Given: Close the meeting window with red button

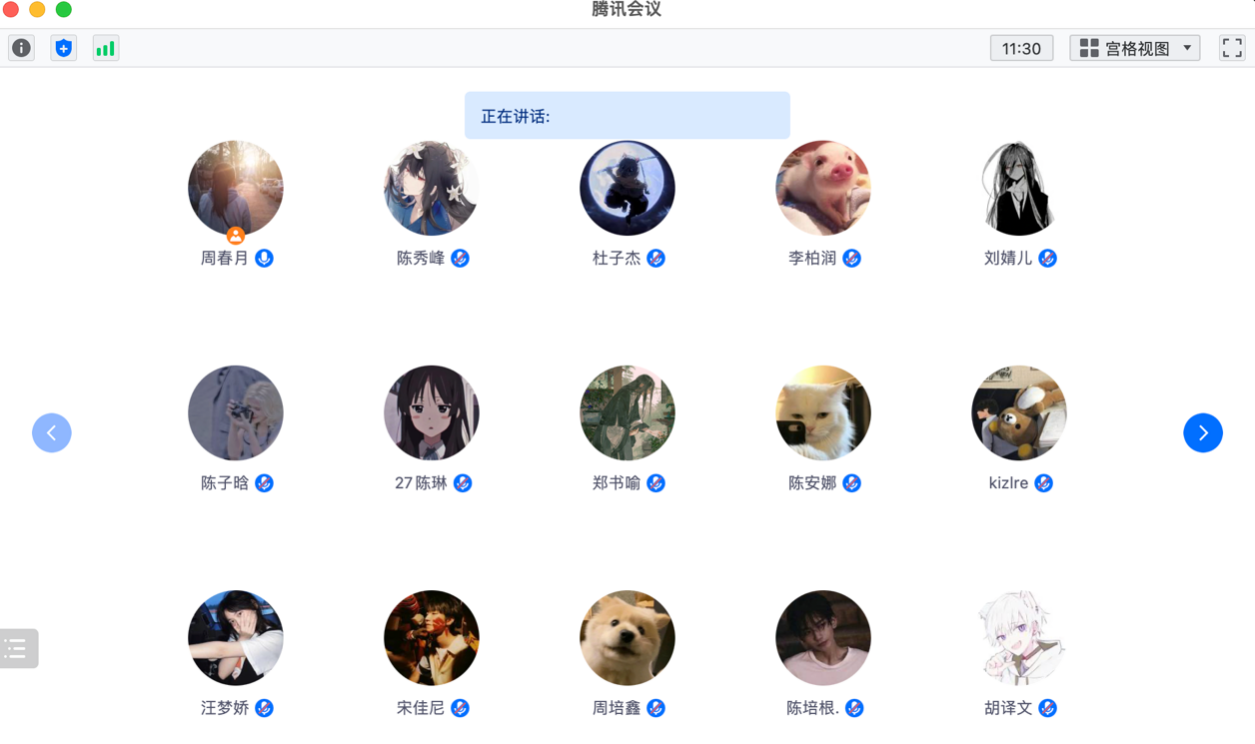Looking at the screenshot, I should [x=11, y=10].
